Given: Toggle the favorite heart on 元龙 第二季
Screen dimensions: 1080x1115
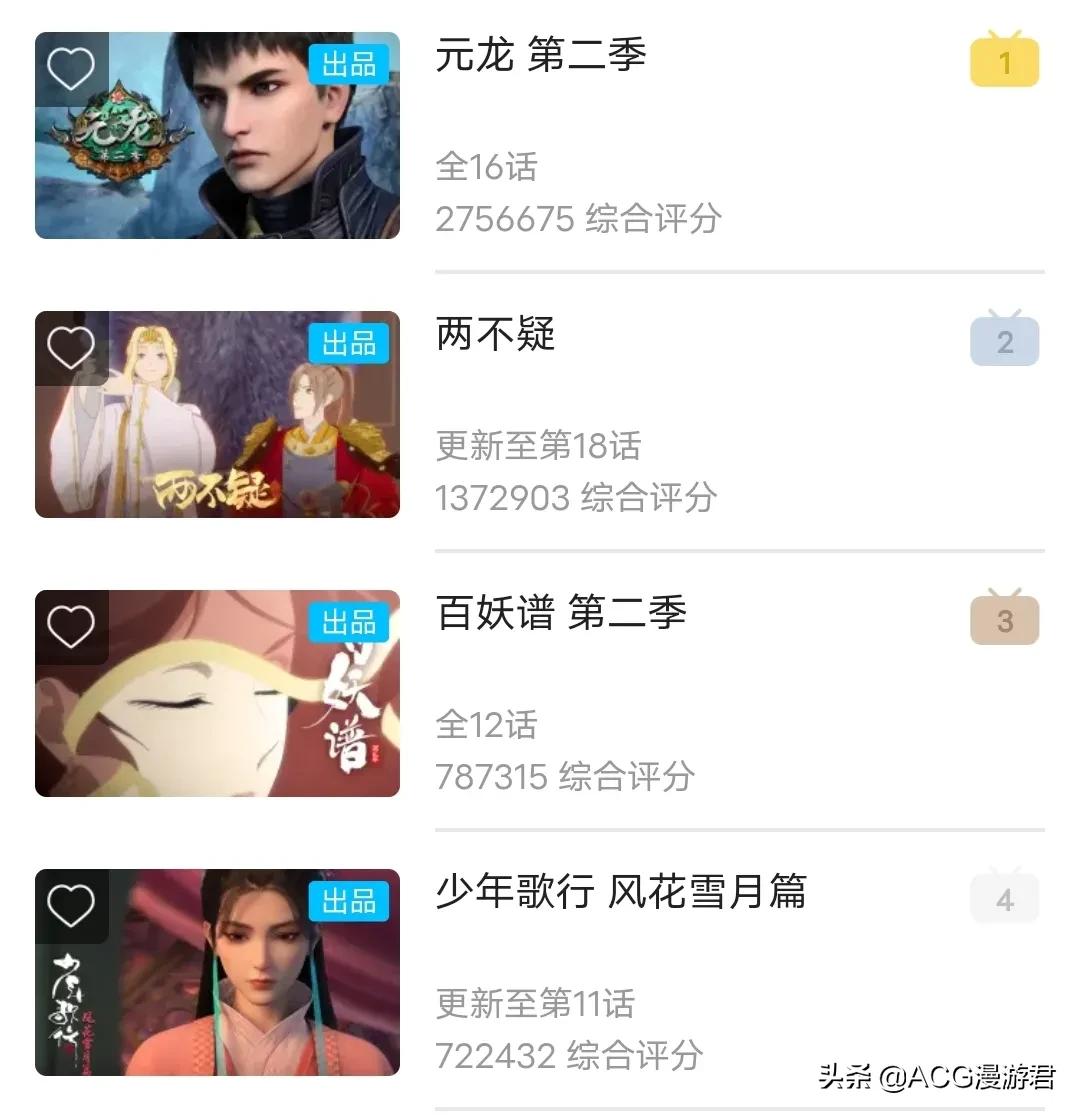Looking at the screenshot, I should coord(70,66).
